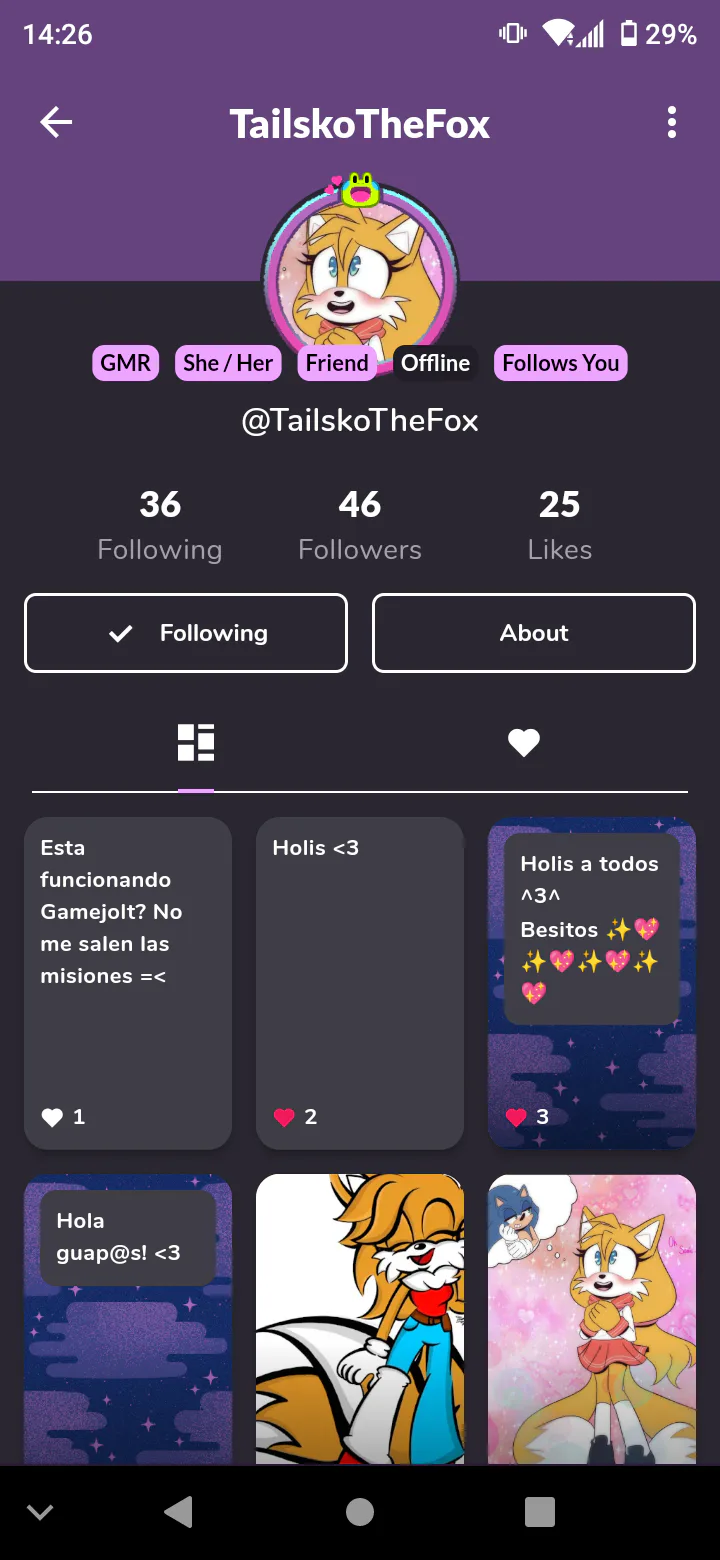This screenshot has height=1560, width=720.
Task: Tap the Following button to unfollow
Action: (186, 633)
